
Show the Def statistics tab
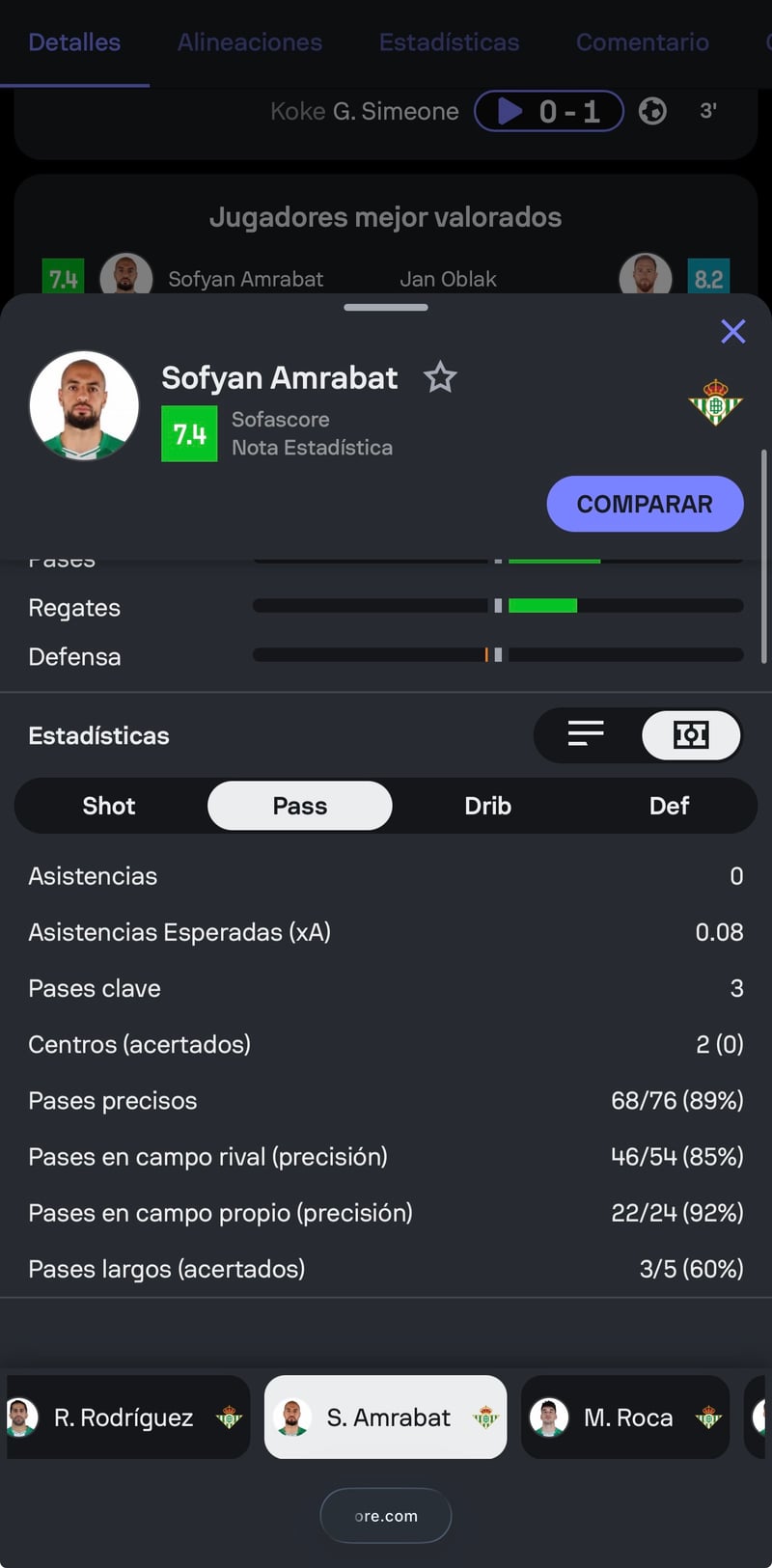669,806
